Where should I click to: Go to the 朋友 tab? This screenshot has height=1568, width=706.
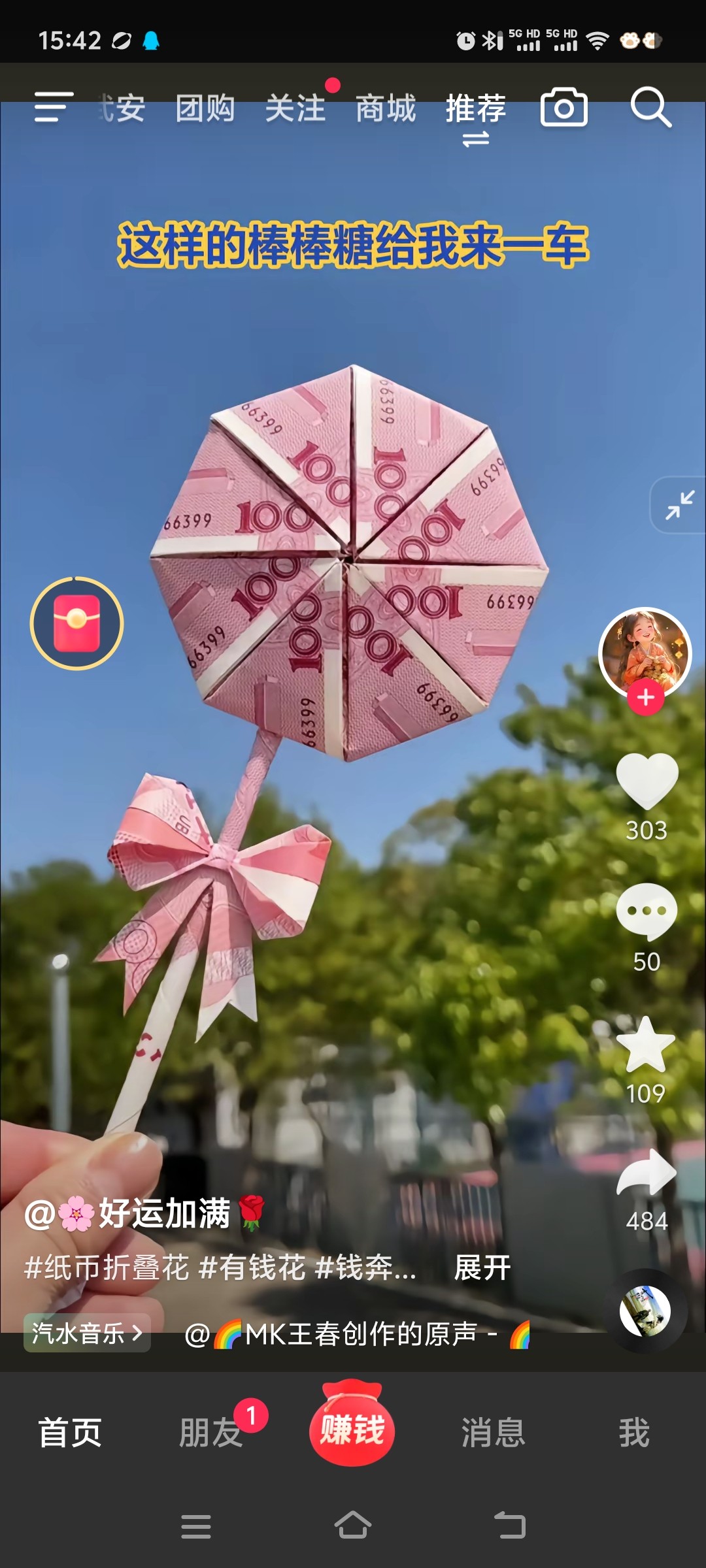click(210, 1433)
